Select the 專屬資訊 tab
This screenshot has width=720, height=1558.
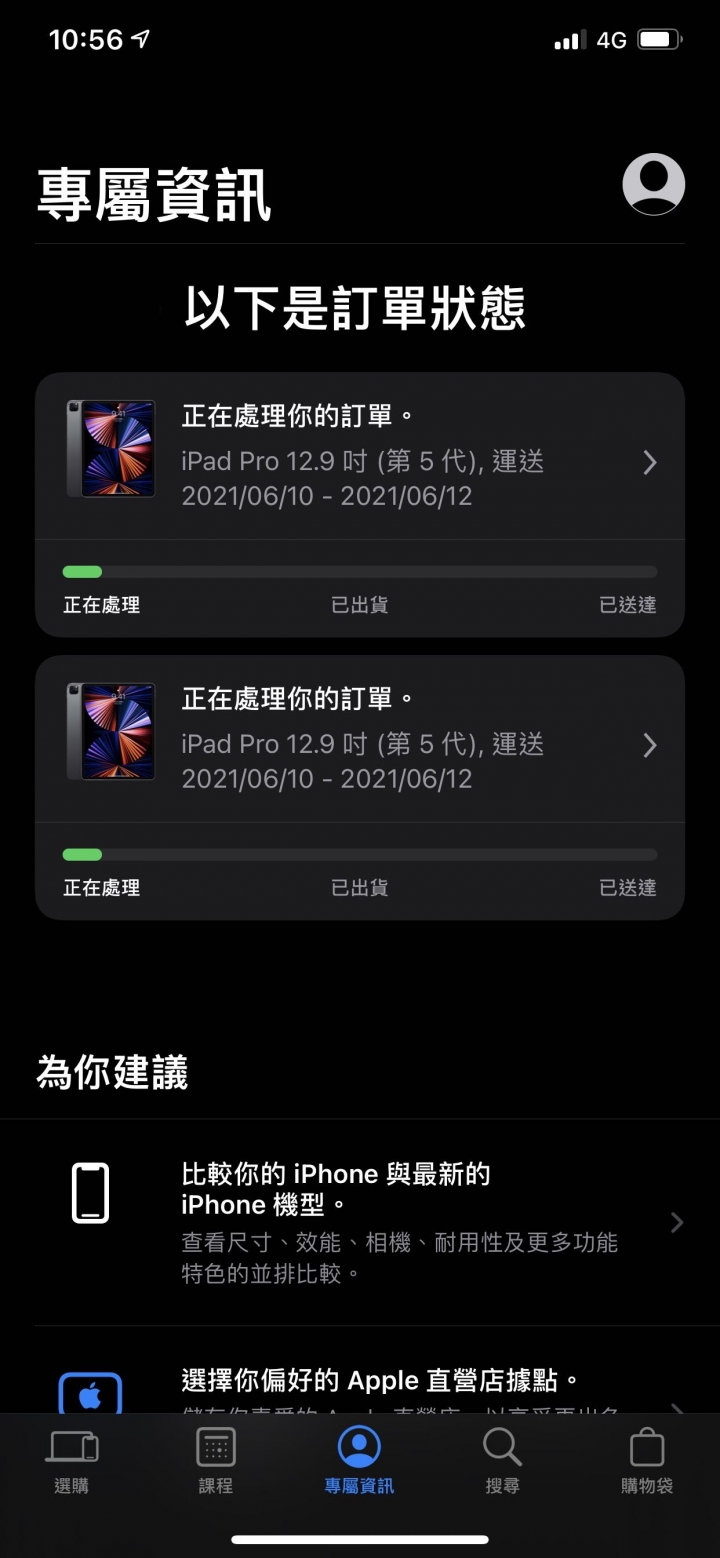coord(359,1460)
